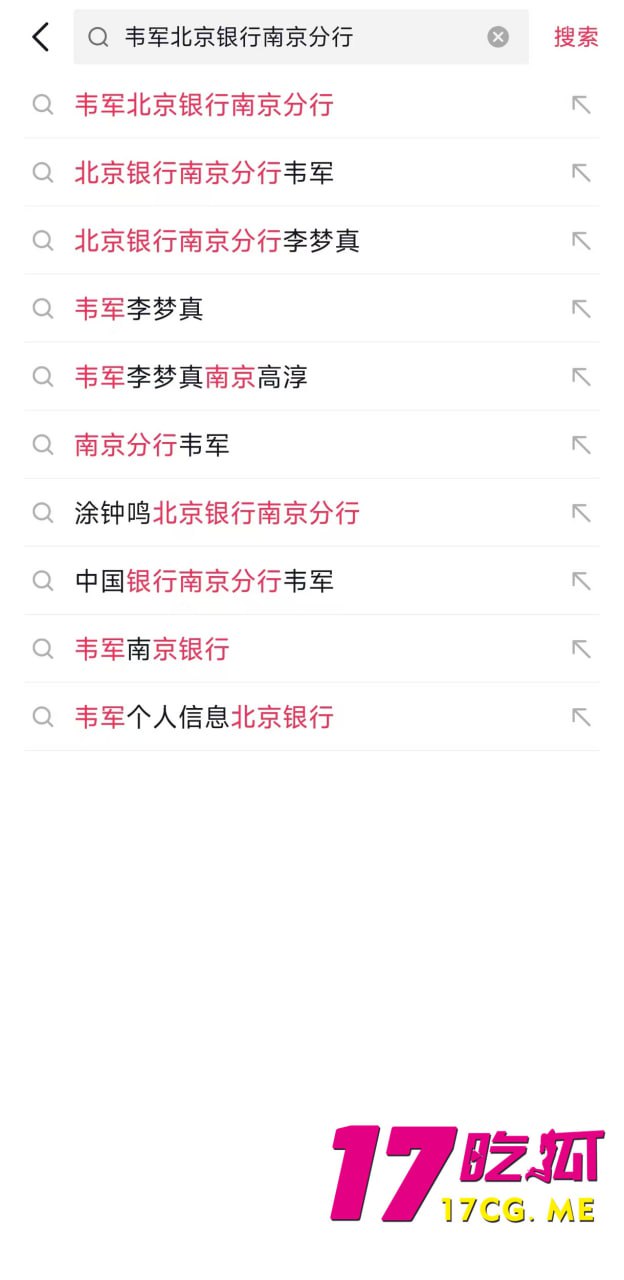Viewport: 624px width, 1280px height.
Task: Tap the fill-in arrow beside 南京分行韦军
Action: point(581,445)
